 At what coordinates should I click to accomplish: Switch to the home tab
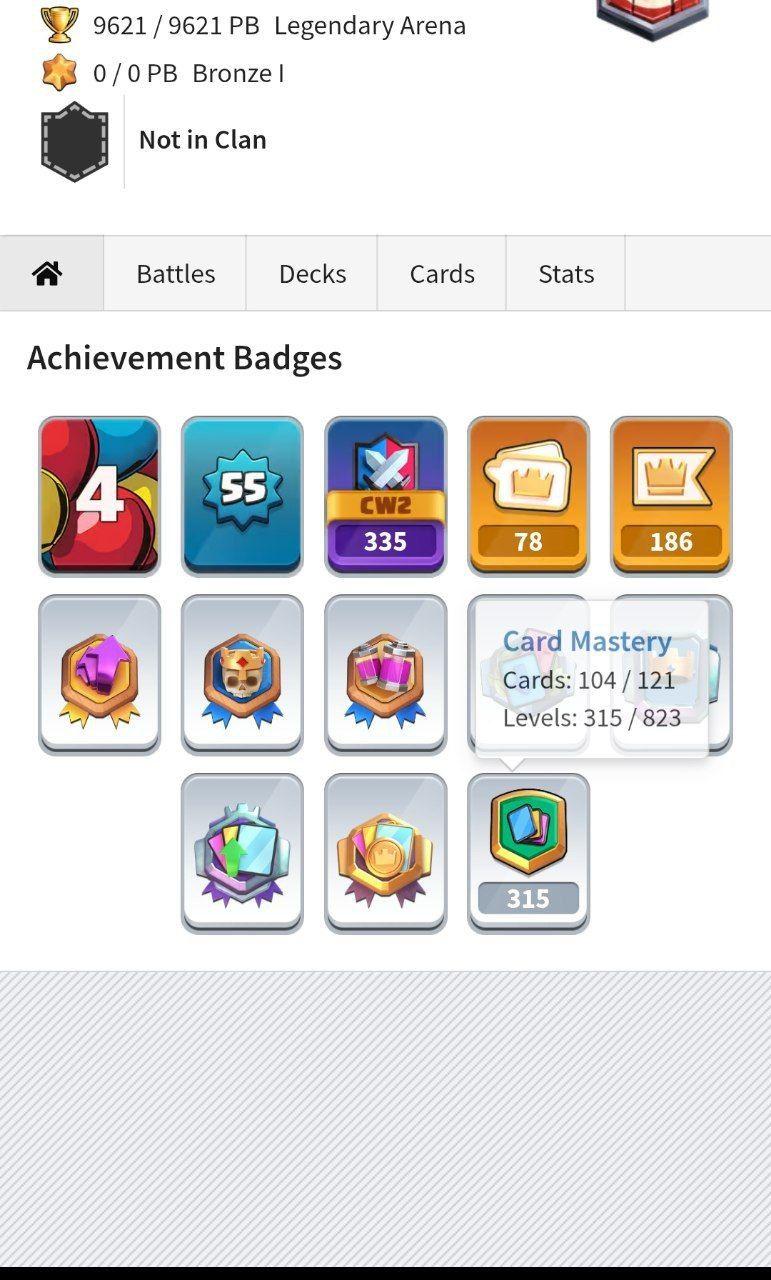(x=48, y=273)
